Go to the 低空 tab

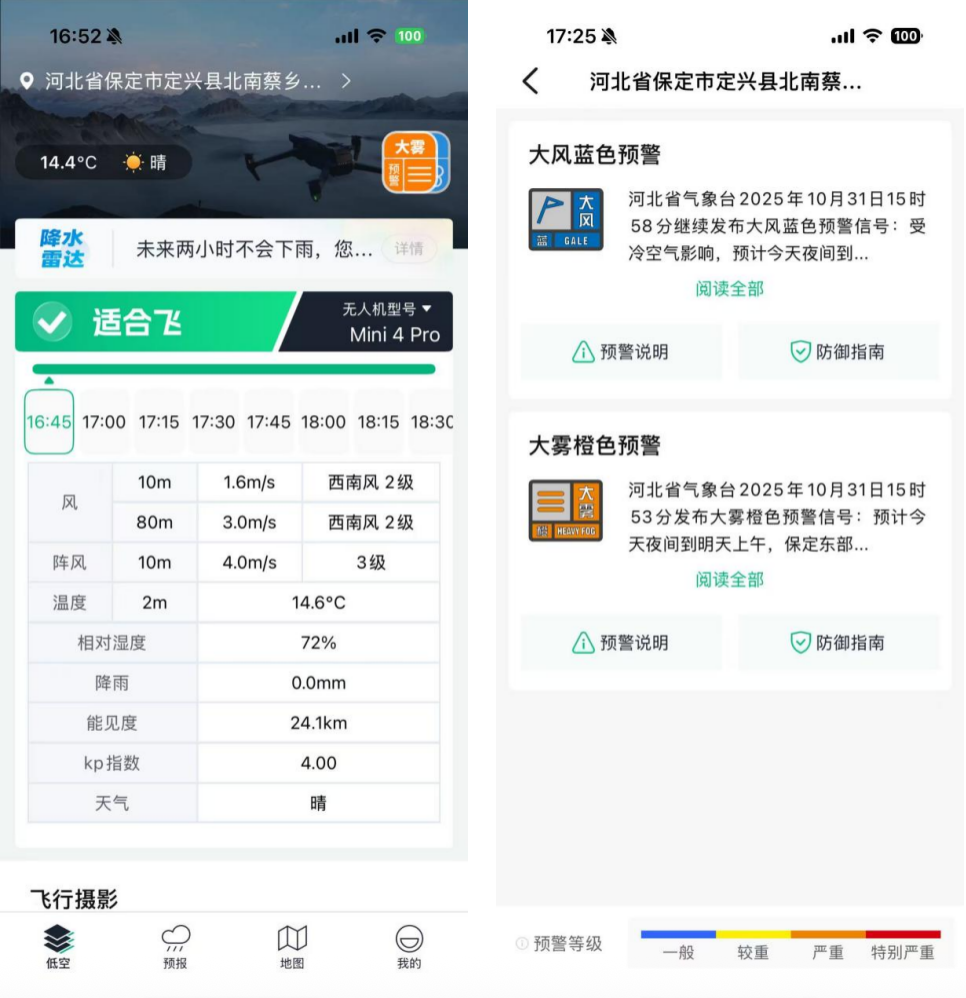click(59, 946)
